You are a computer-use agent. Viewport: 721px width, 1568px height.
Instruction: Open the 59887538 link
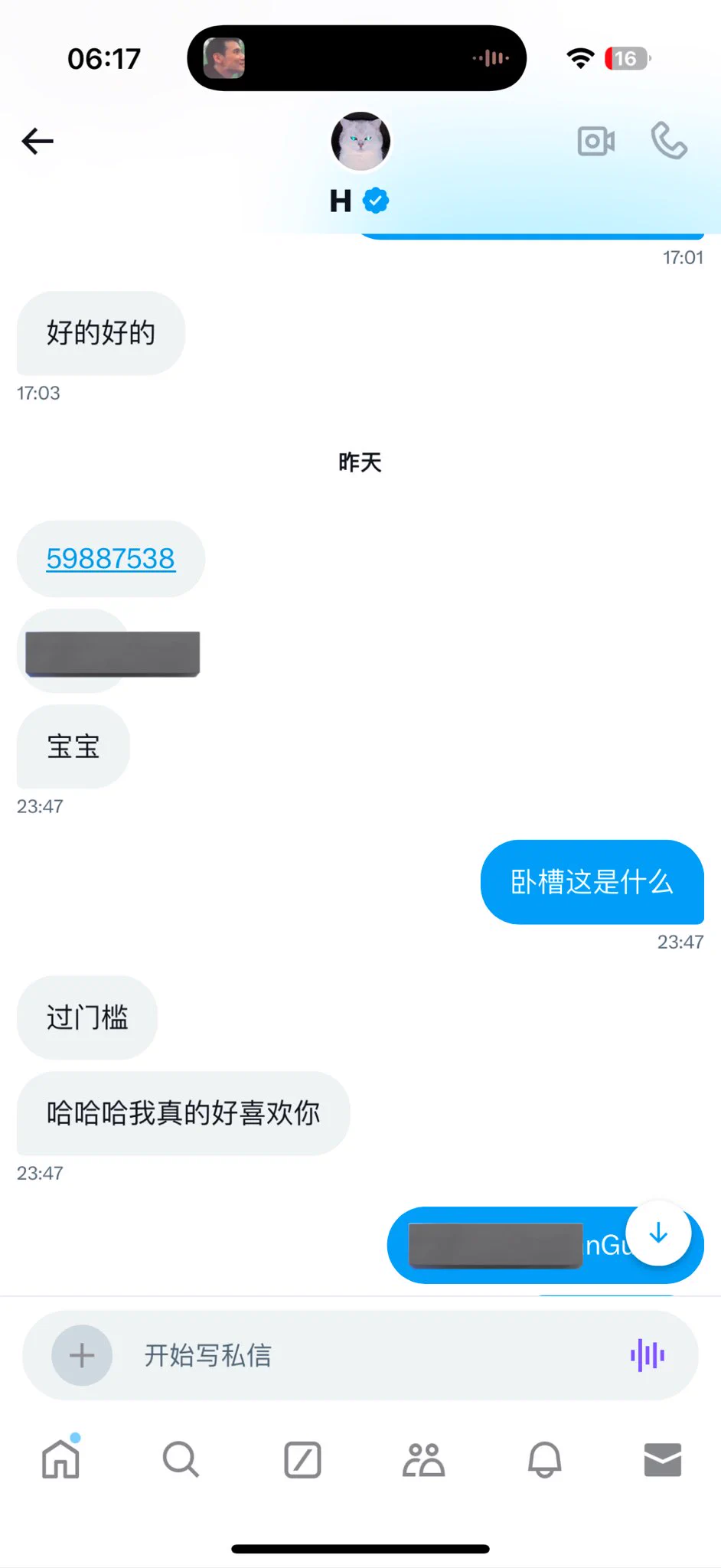click(x=111, y=559)
